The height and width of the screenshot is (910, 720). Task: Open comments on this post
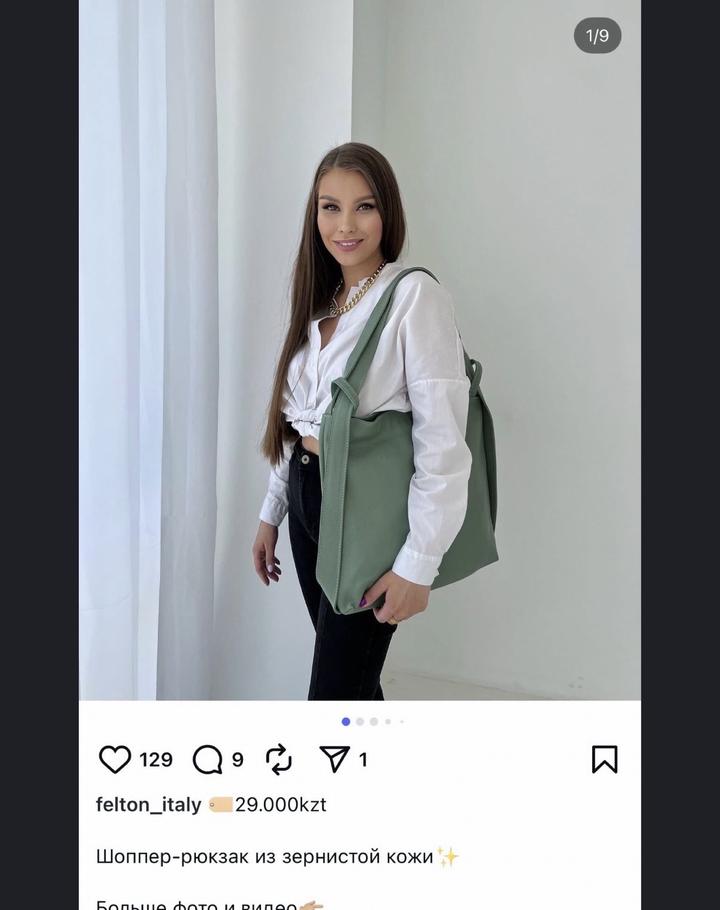point(207,760)
